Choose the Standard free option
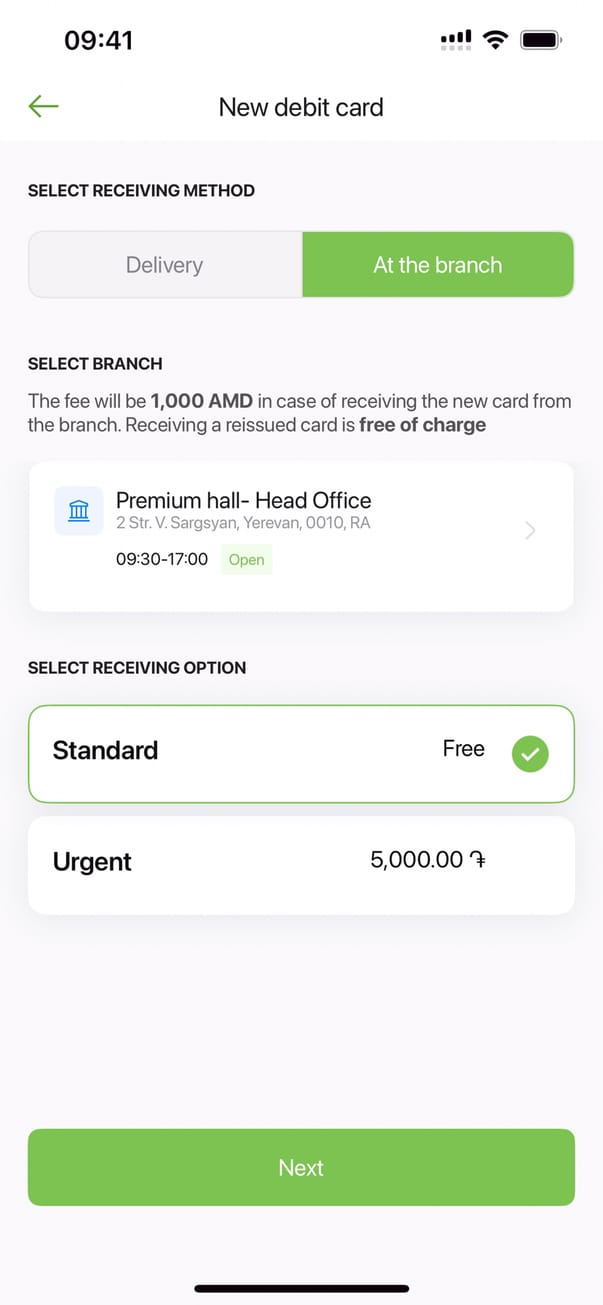The height and width of the screenshot is (1305, 603). pos(301,753)
